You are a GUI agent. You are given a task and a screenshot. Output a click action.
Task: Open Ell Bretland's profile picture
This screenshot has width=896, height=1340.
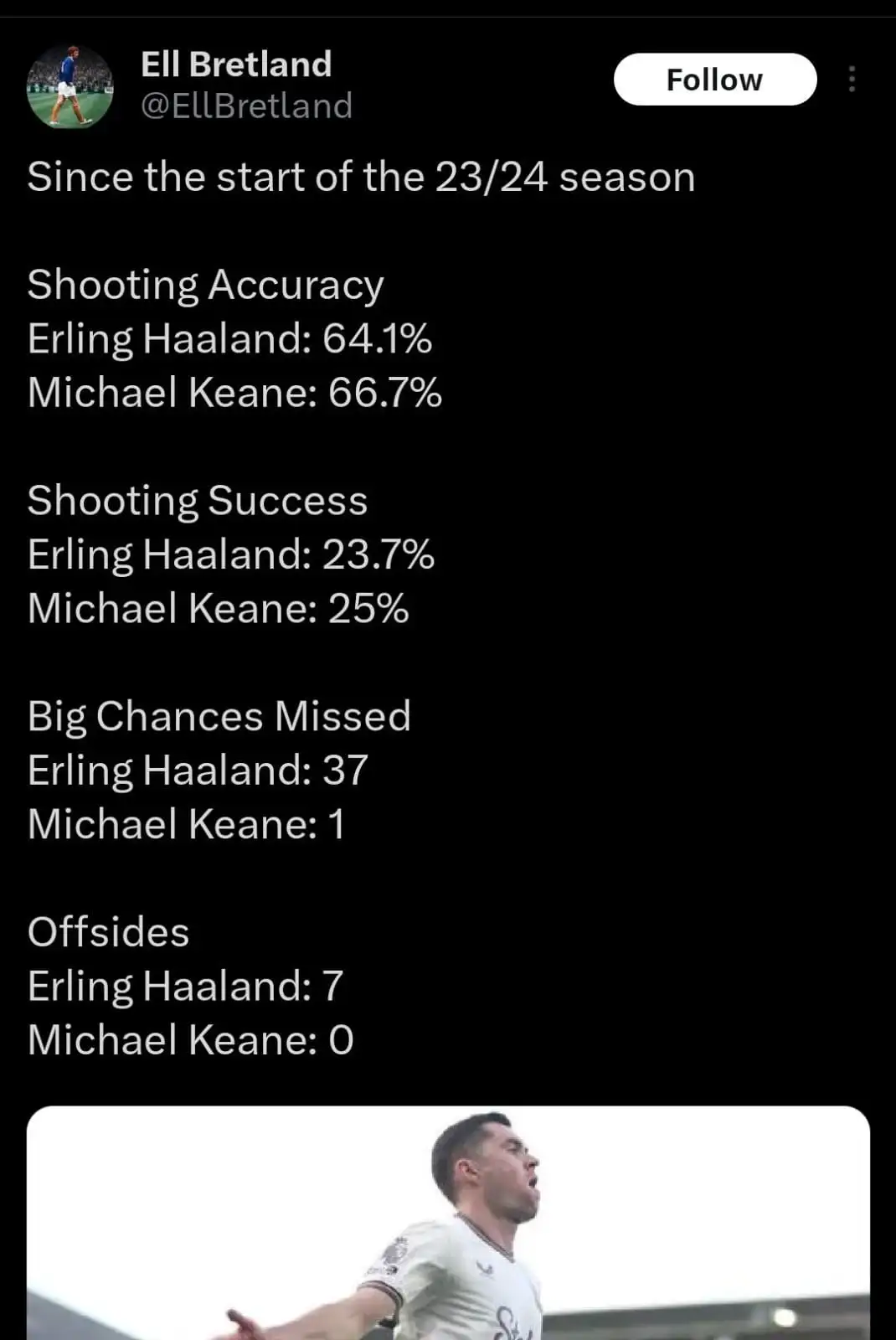pyautogui.click(x=70, y=86)
